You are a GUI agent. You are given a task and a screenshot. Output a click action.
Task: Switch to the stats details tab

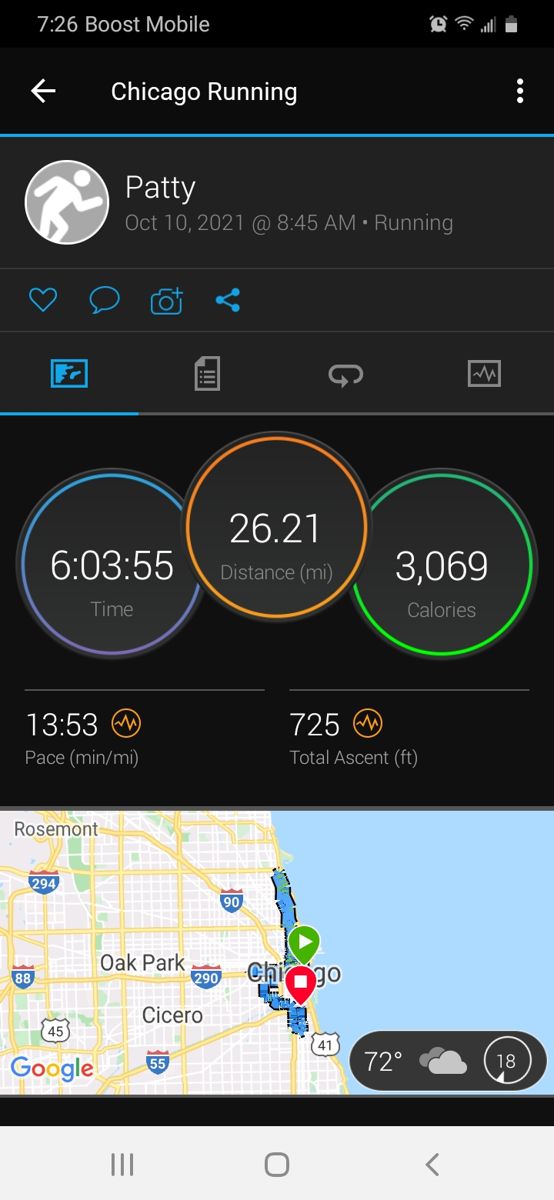[x=207, y=375]
